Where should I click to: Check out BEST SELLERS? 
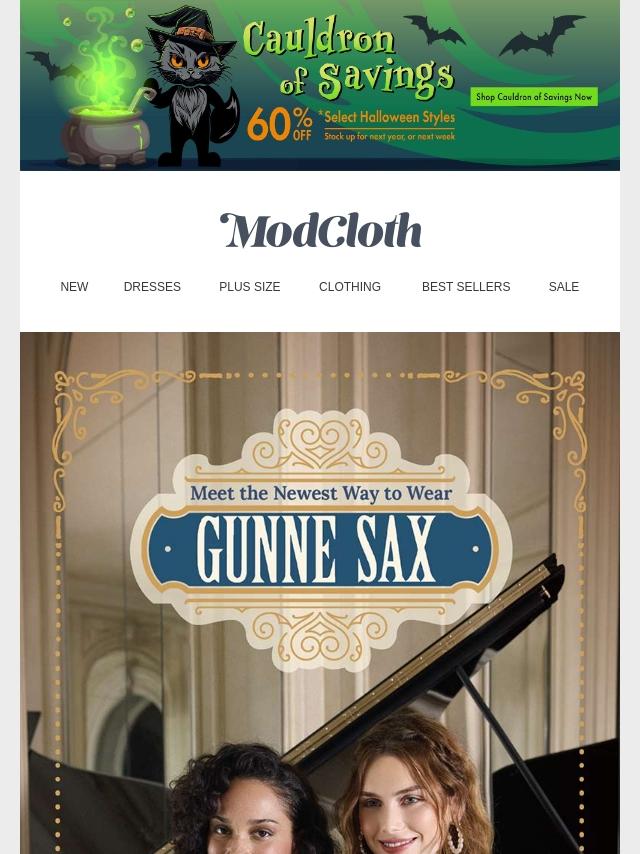(466, 287)
